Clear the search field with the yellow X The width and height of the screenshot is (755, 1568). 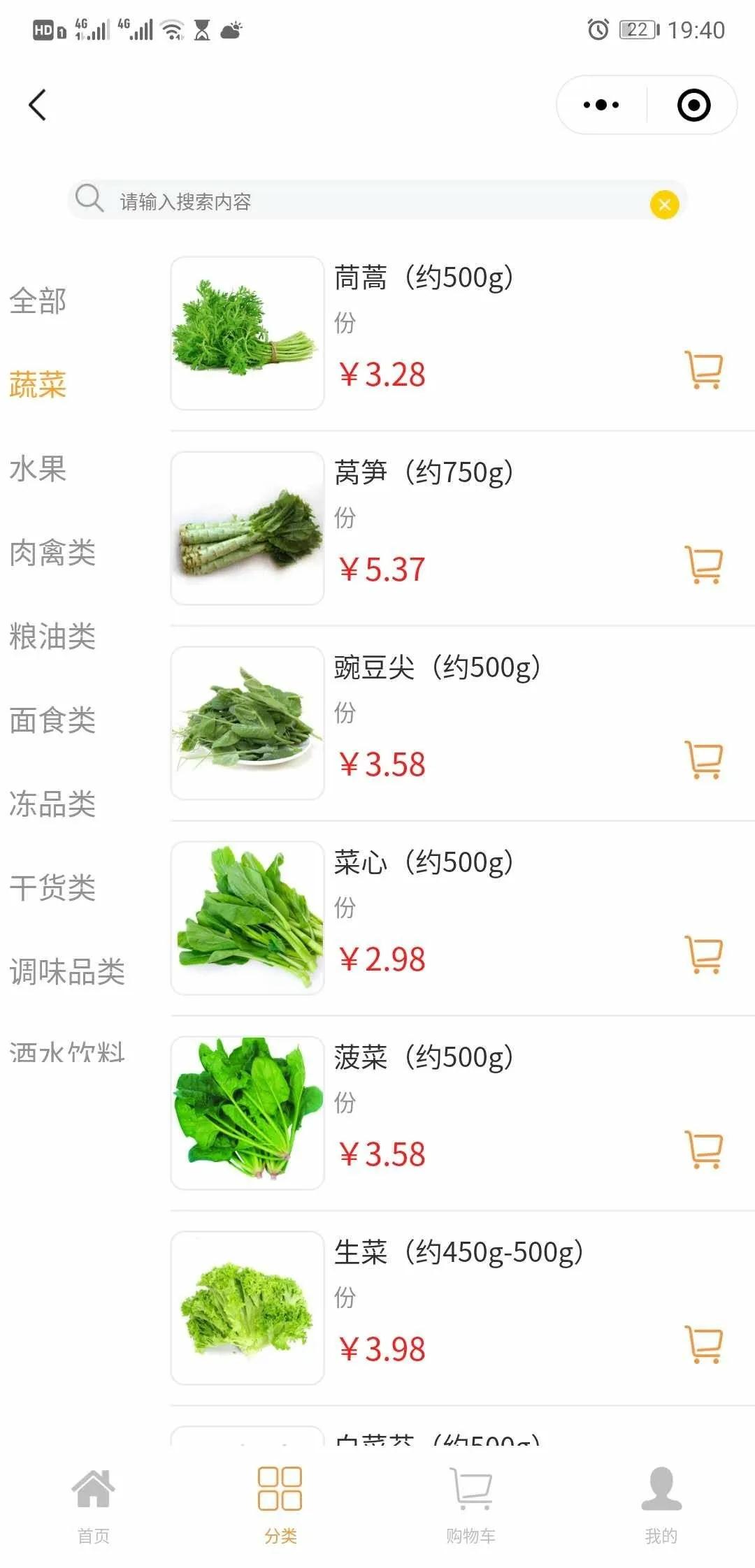point(664,204)
